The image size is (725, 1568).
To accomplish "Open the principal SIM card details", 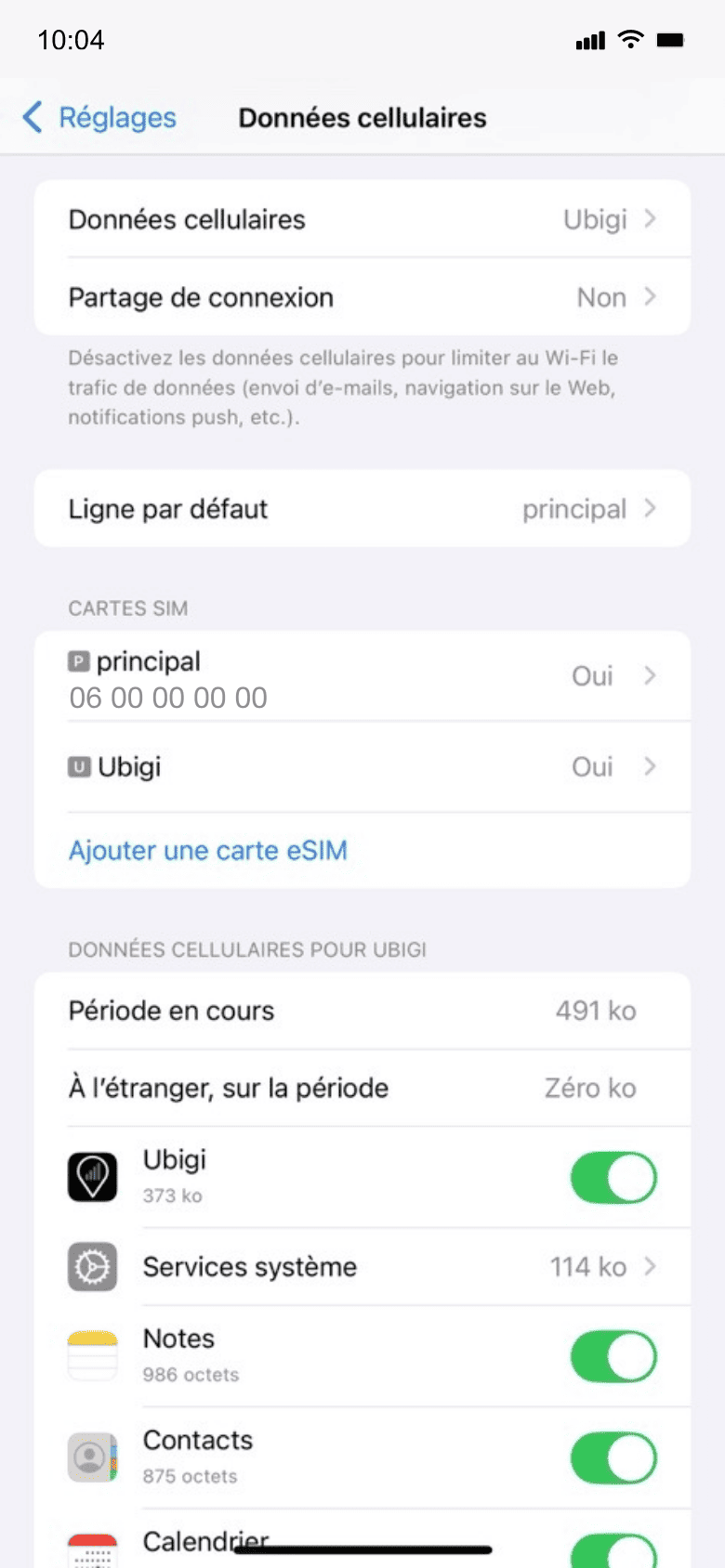I will pos(362,677).
